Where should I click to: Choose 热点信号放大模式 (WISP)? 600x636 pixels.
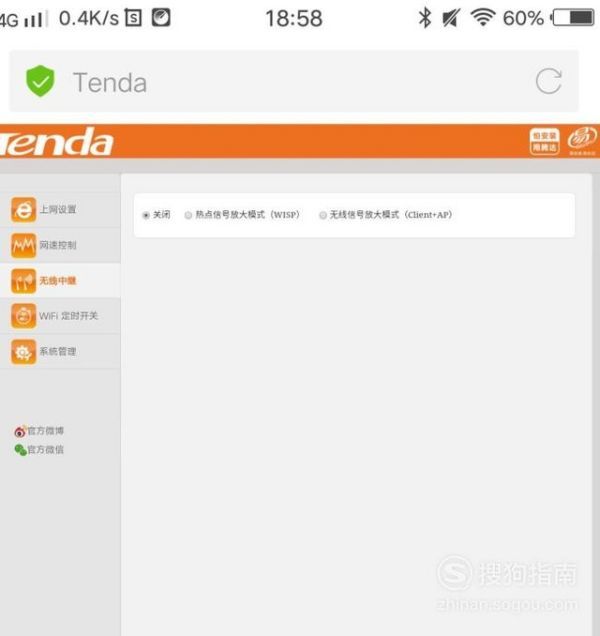[189, 215]
